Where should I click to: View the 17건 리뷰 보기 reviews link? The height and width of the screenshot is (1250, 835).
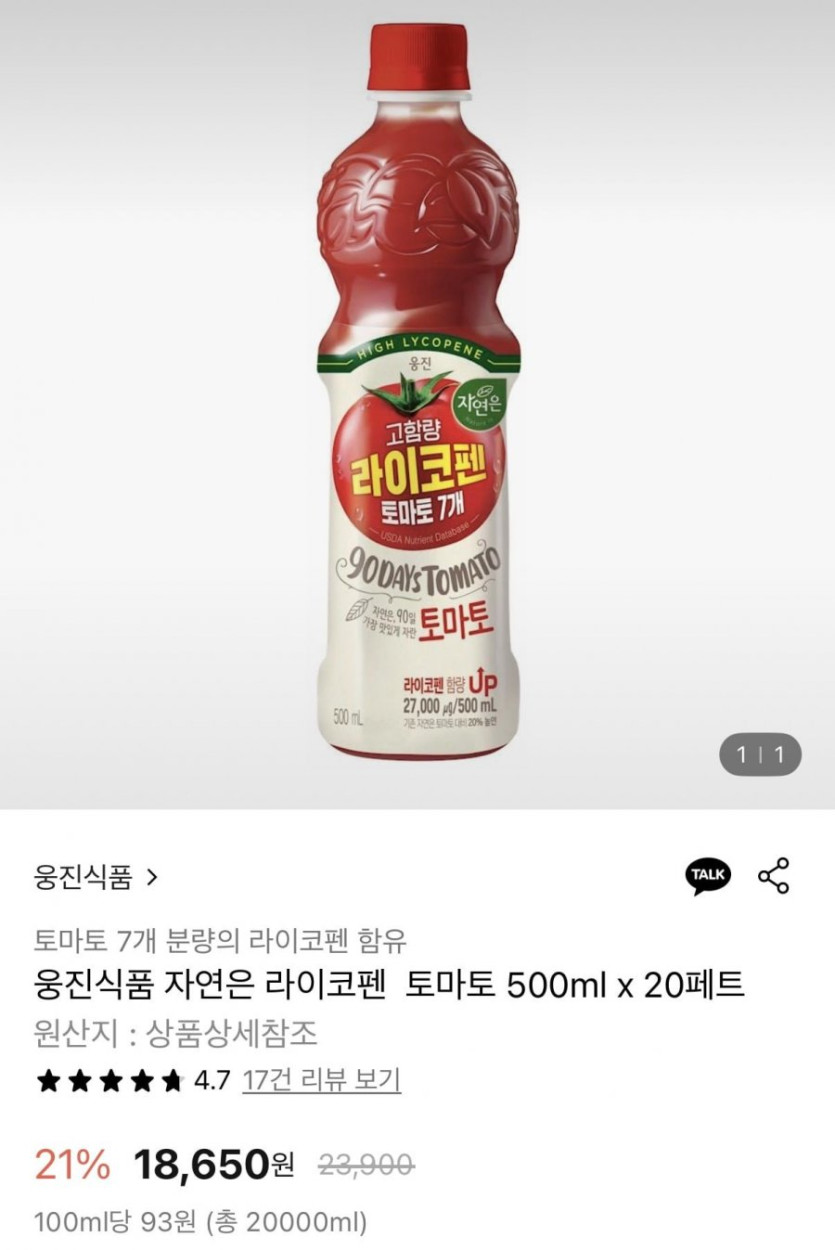321,1080
